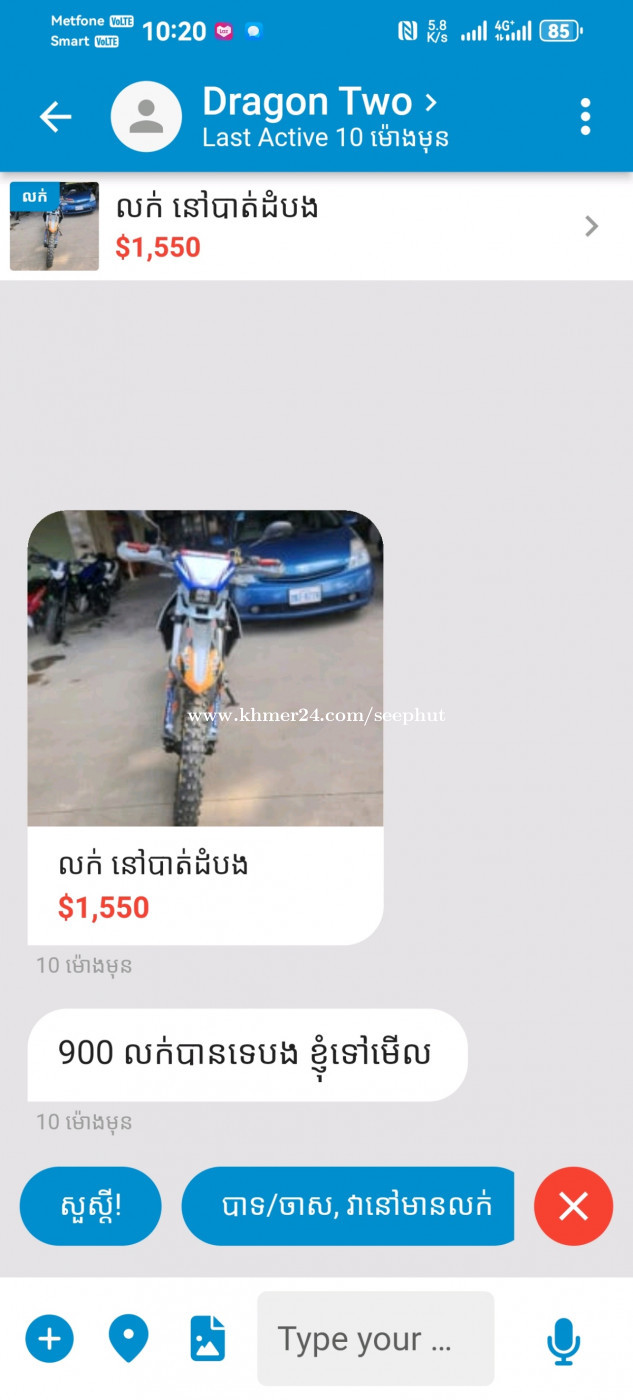Focus the "Type your ..." message field

pos(375,1339)
